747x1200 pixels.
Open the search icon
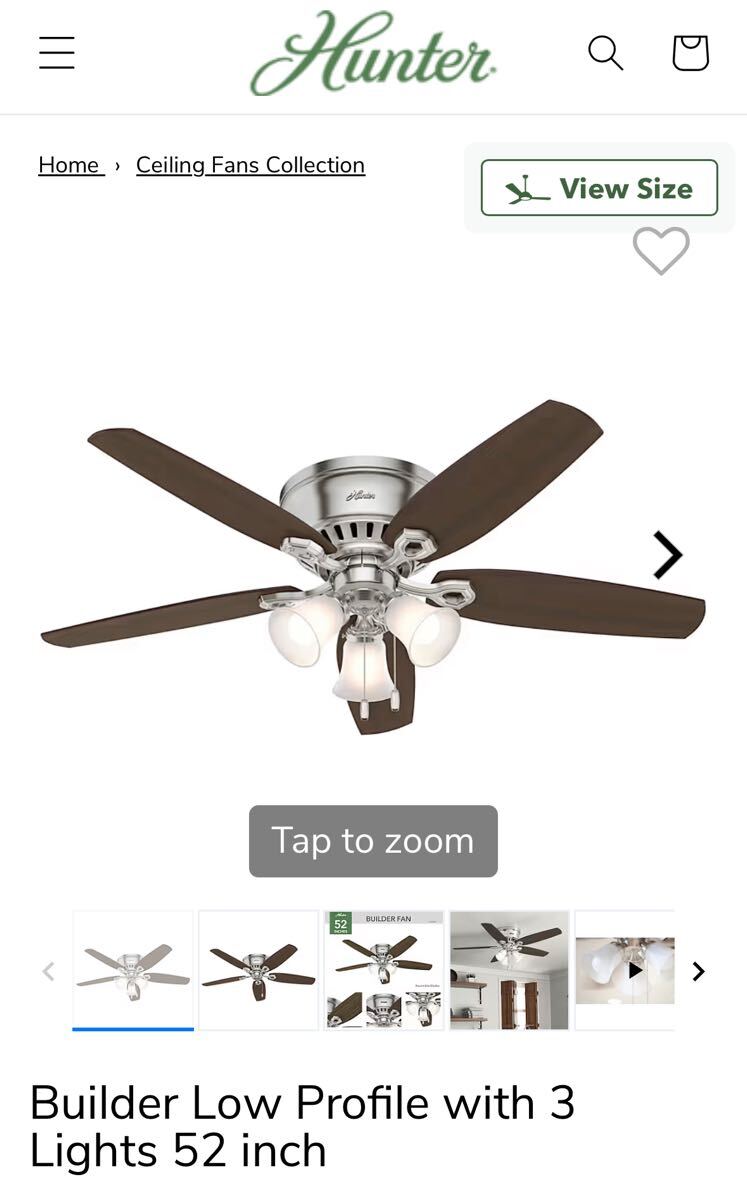tap(605, 52)
